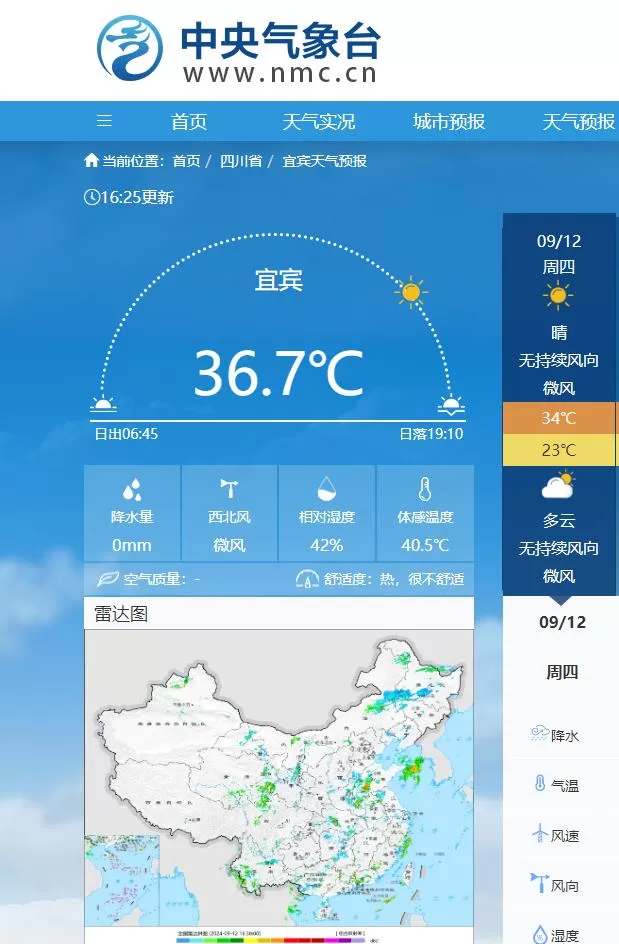This screenshot has width=619, height=944.
Task: Show the 降水 chart
Action: pos(555,735)
